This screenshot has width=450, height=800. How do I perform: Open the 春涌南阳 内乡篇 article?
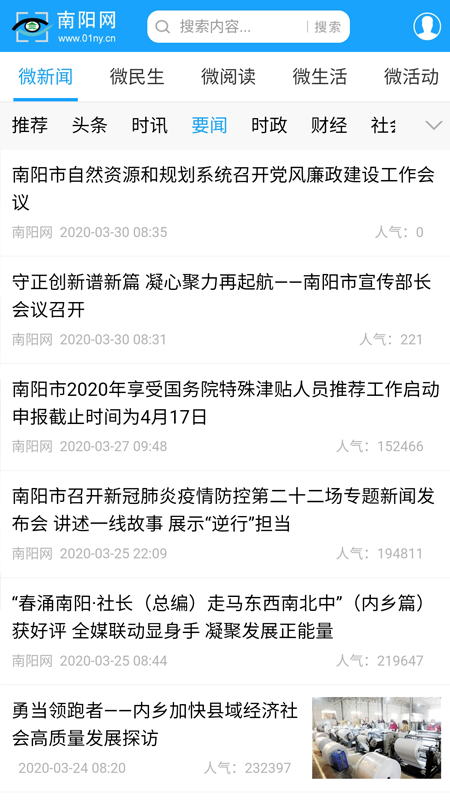[x=225, y=631]
